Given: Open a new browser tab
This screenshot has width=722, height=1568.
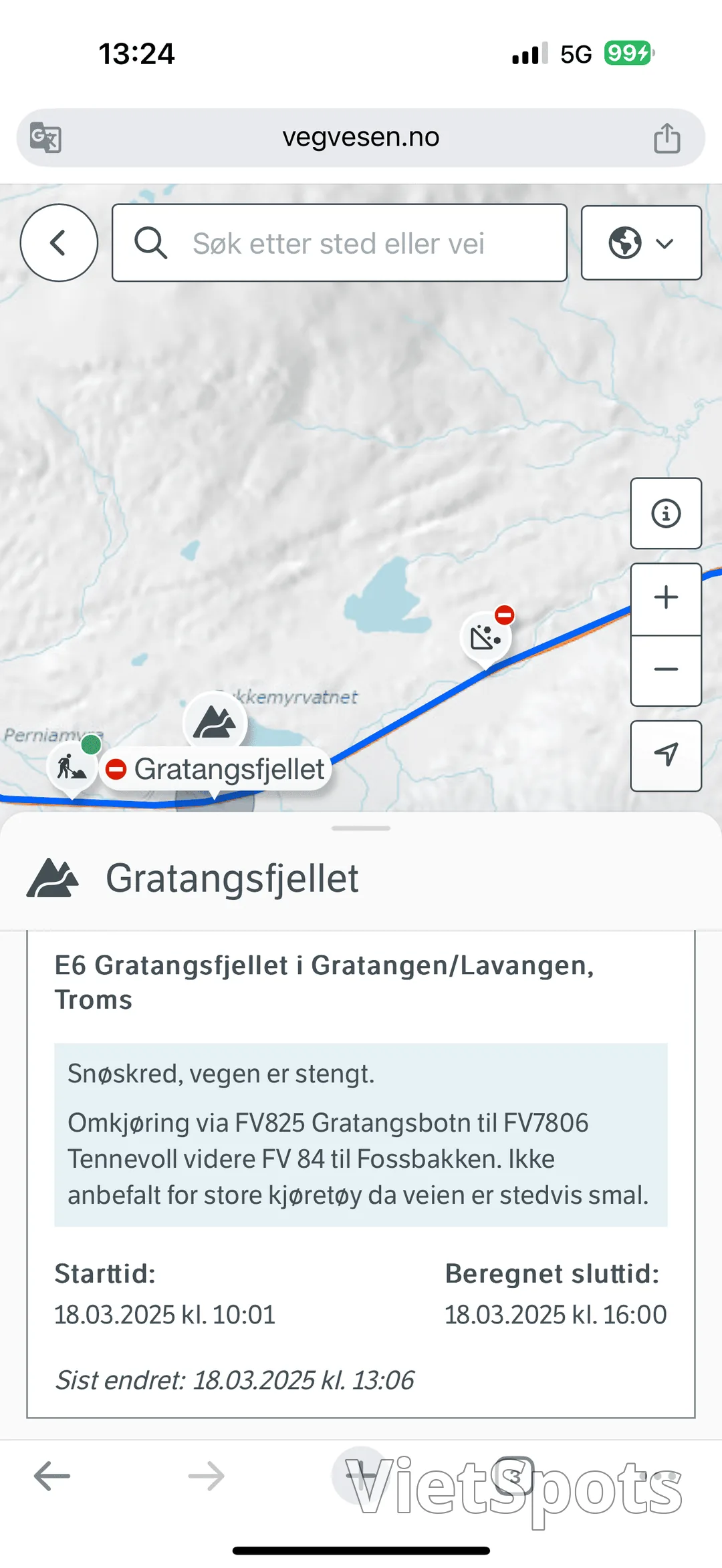Looking at the screenshot, I should coord(362,1476).
